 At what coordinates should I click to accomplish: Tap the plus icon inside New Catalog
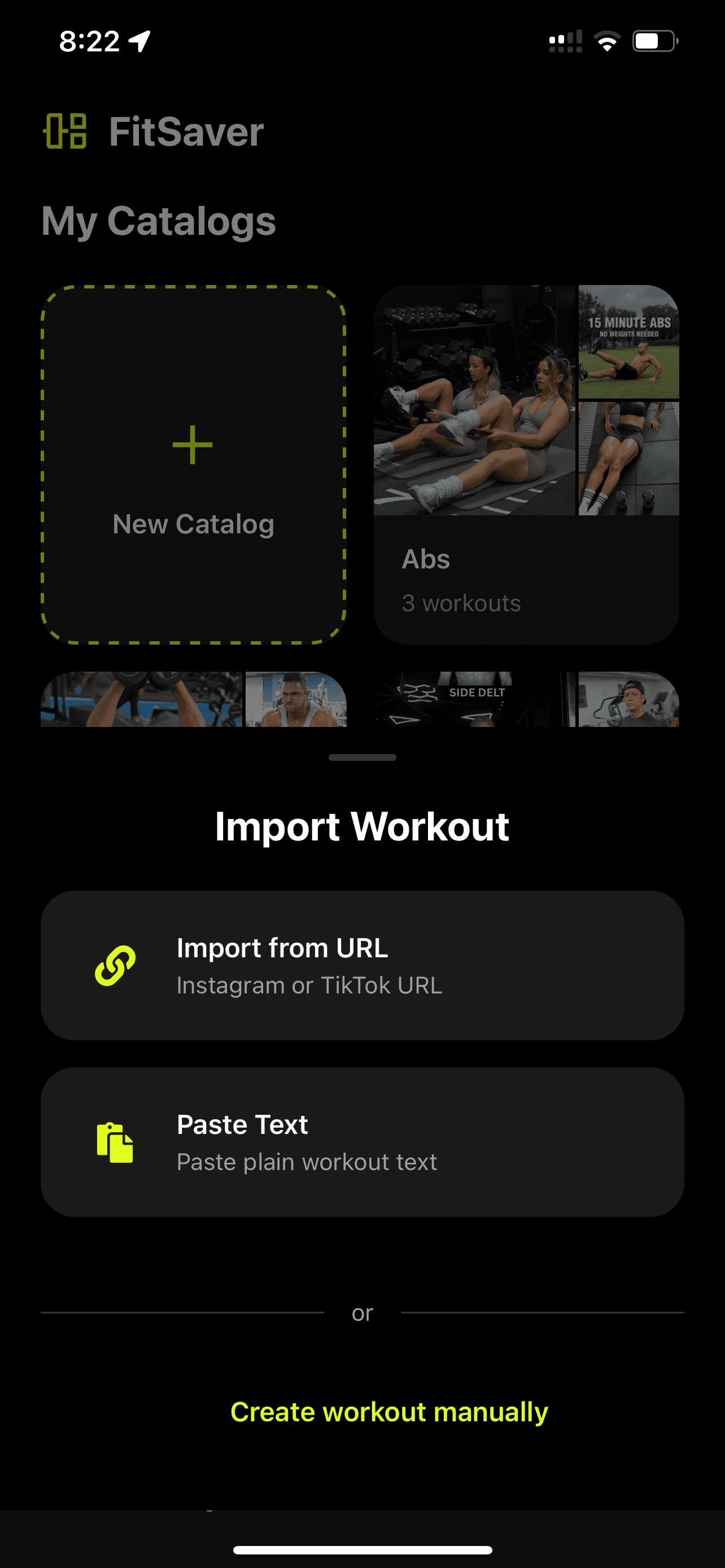192,444
